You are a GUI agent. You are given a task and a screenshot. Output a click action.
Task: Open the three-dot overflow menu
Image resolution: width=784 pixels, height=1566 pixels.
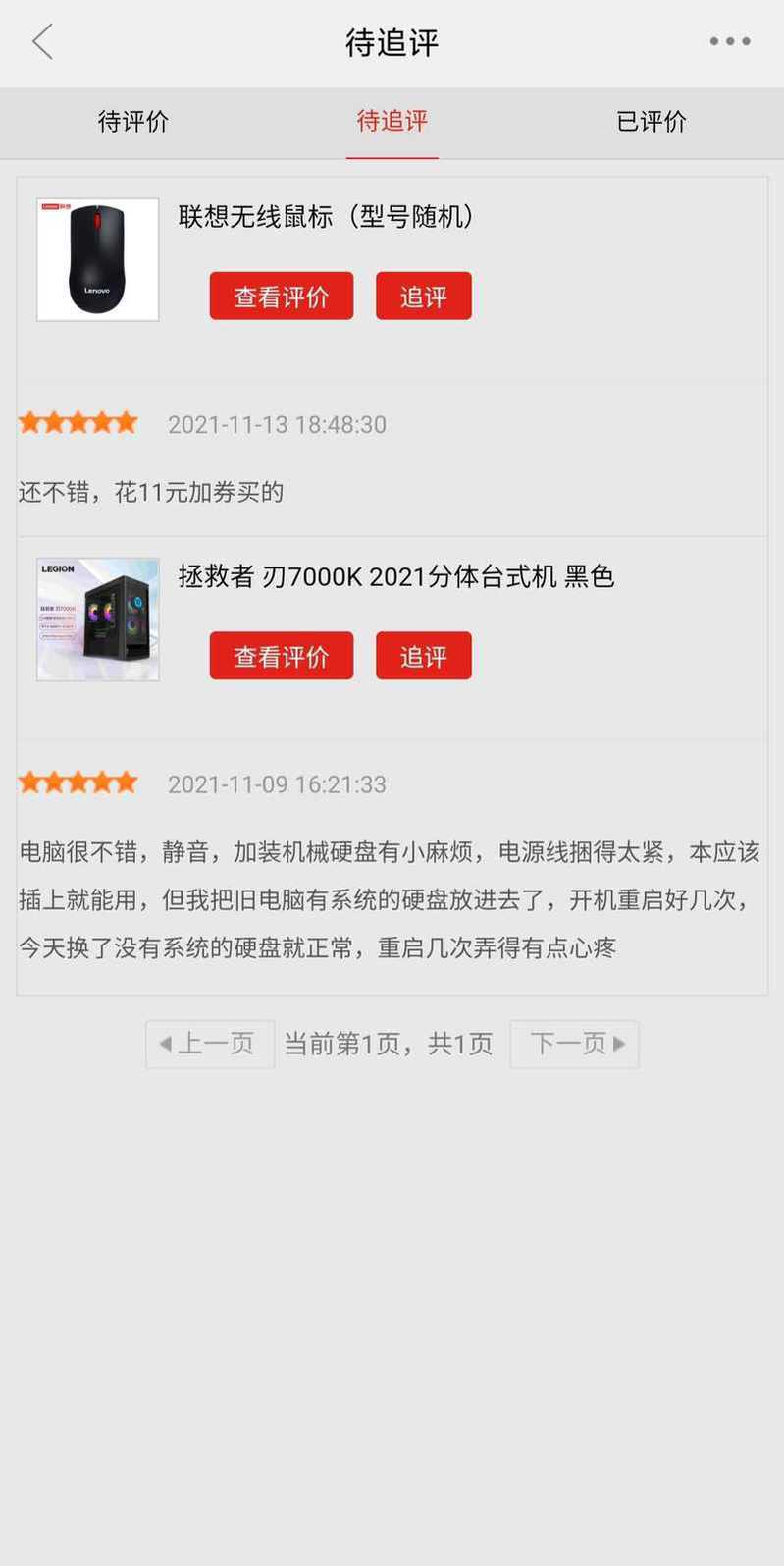[x=730, y=42]
